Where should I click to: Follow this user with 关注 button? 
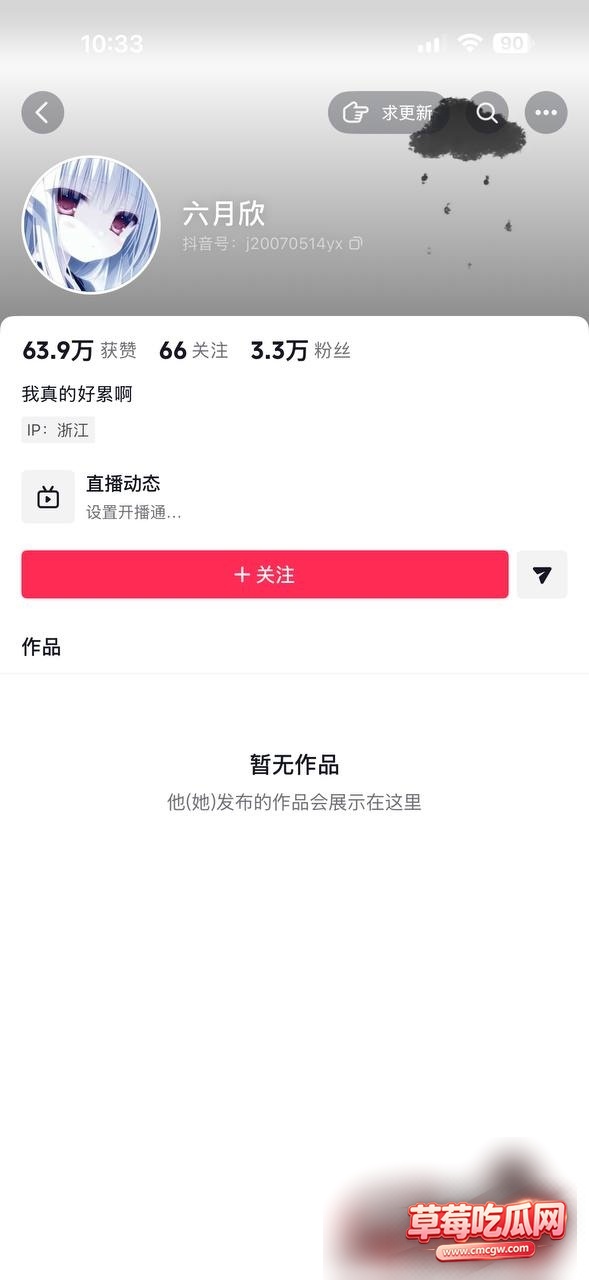pyautogui.click(x=265, y=574)
